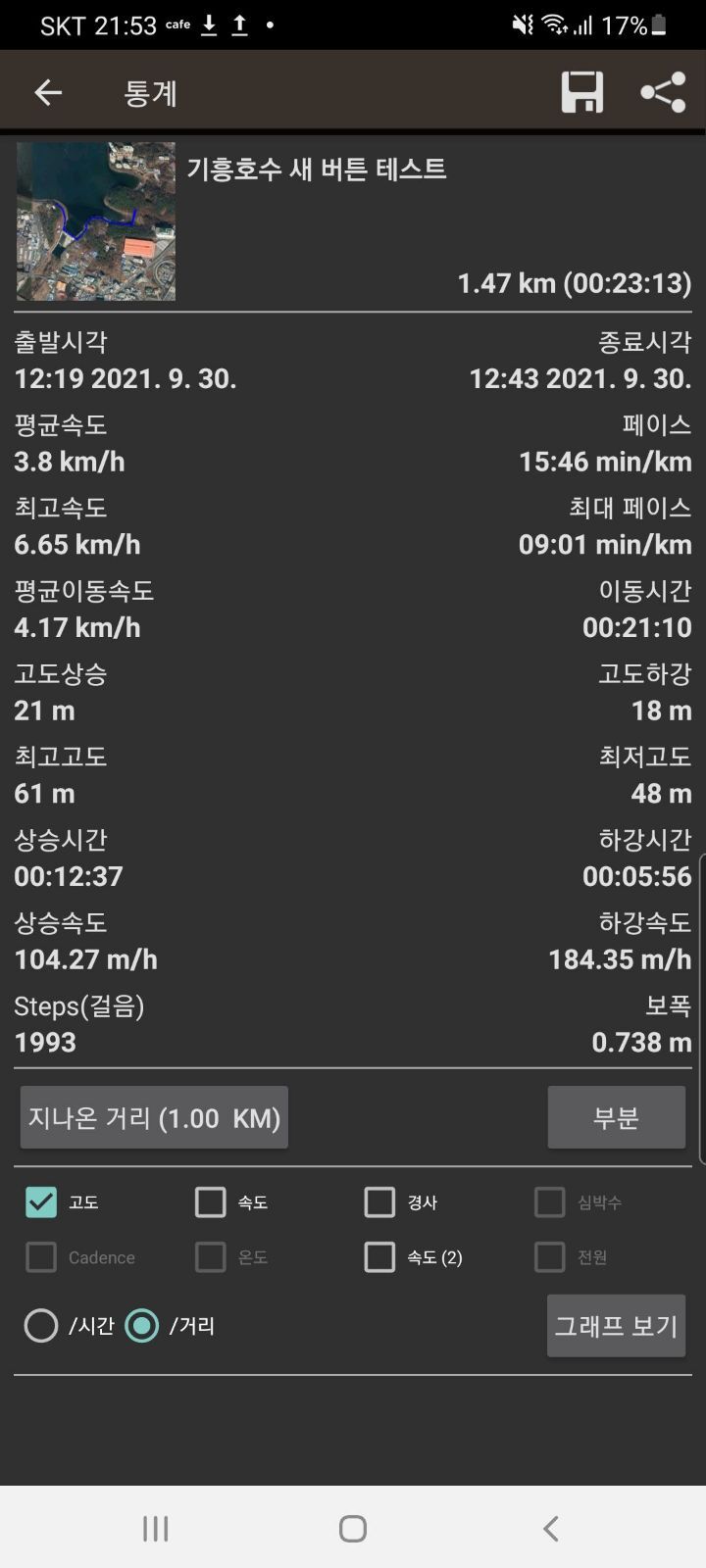Check the 경사 checkbox

click(x=379, y=1202)
